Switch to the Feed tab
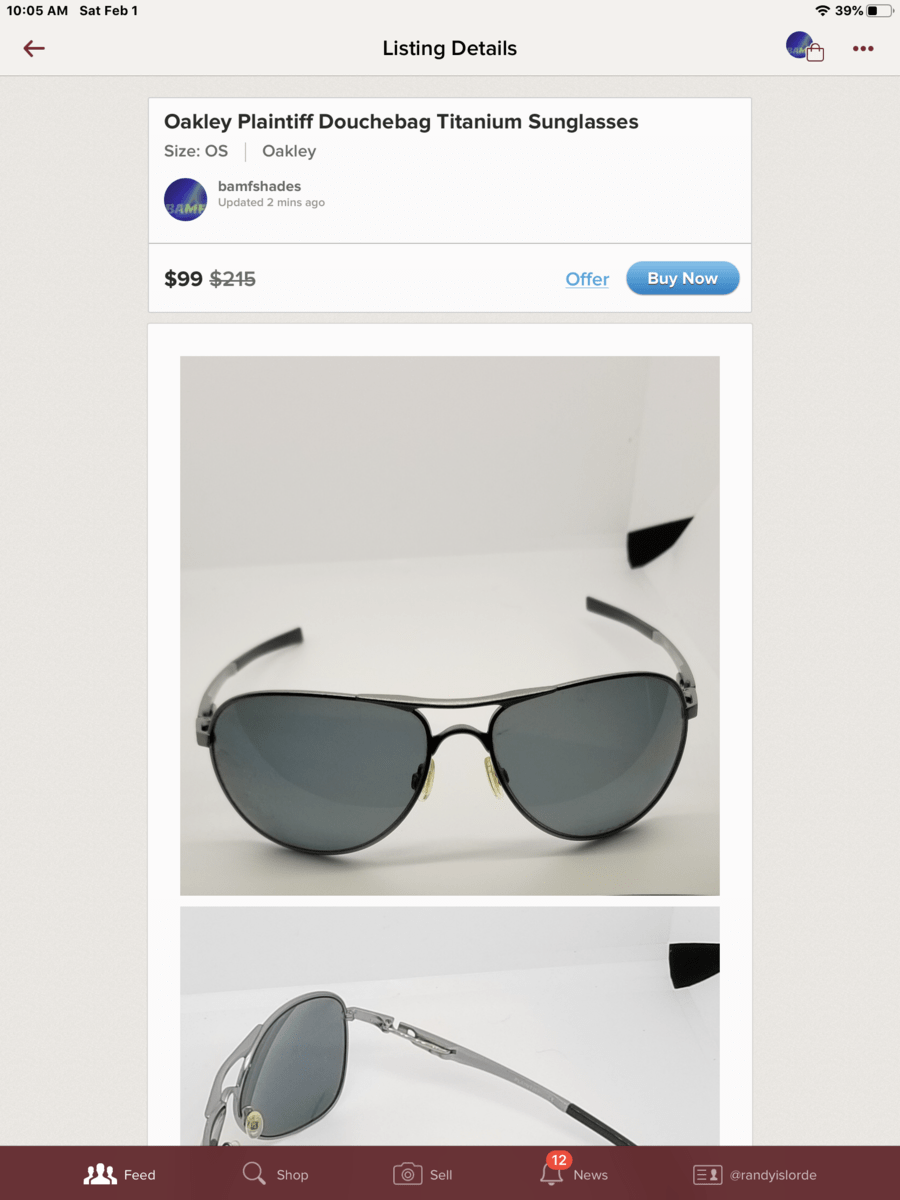900x1200 pixels. [x=120, y=1174]
